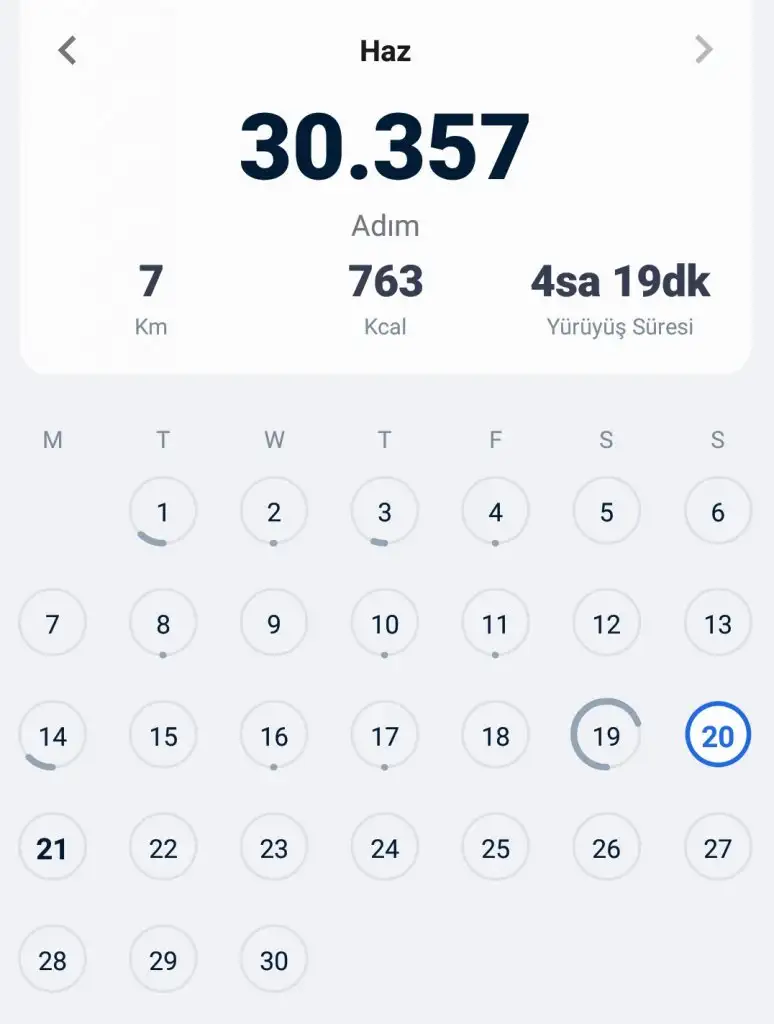The width and height of the screenshot is (774, 1024).
Task: Open day 16 step details
Action: tap(274, 737)
